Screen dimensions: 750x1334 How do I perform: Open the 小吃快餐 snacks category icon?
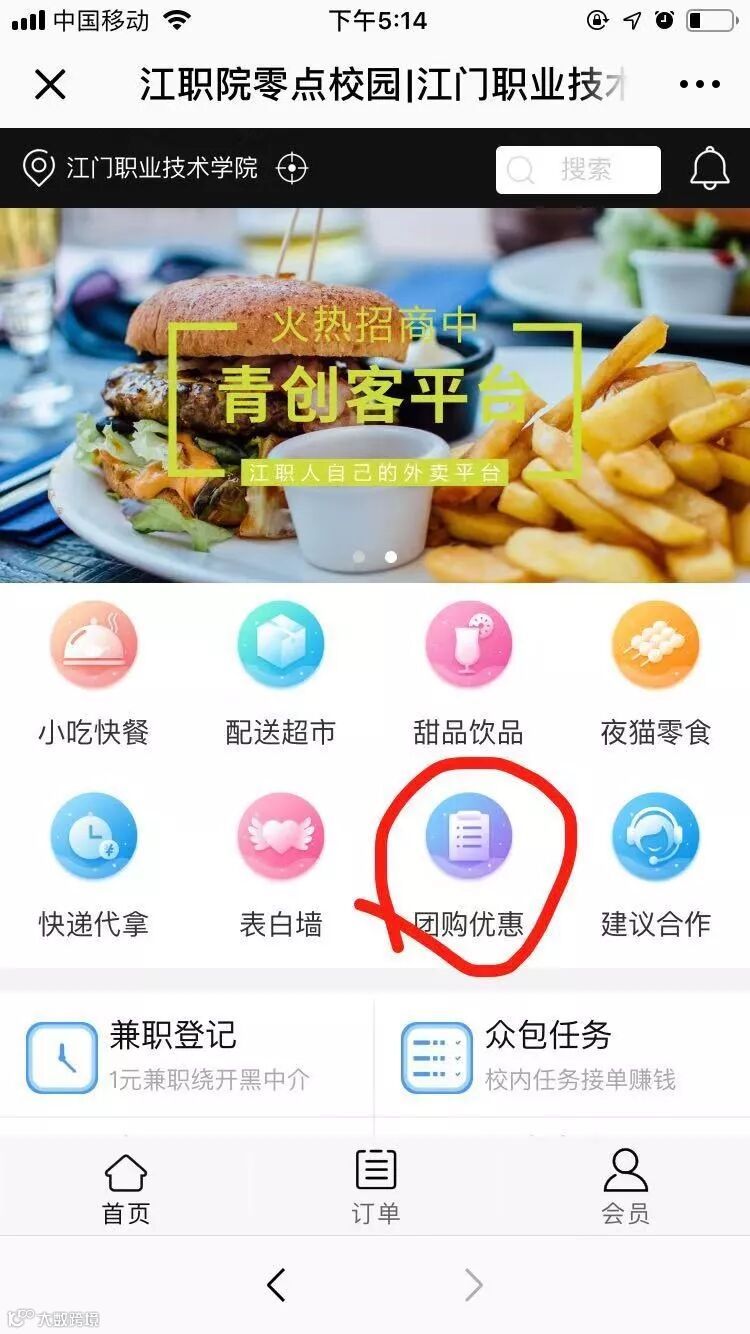pos(95,645)
